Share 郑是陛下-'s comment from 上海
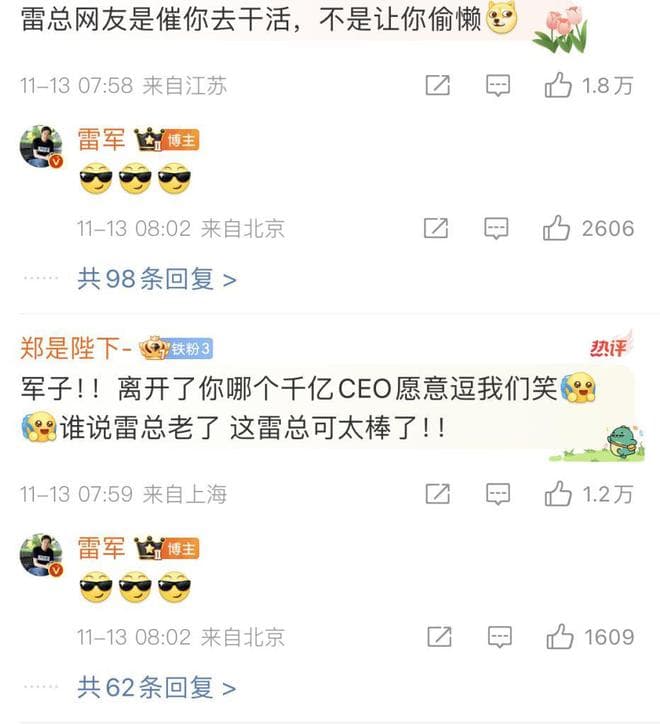Screen dimensions: 660x724 (437, 494)
